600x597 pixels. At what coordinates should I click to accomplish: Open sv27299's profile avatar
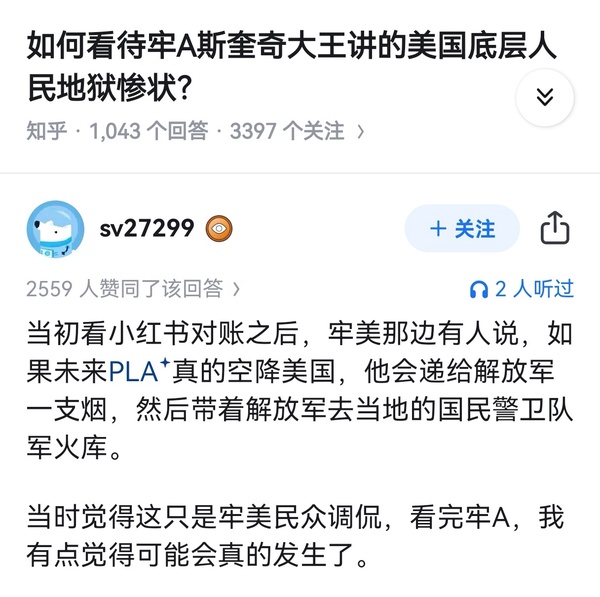coord(55,229)
